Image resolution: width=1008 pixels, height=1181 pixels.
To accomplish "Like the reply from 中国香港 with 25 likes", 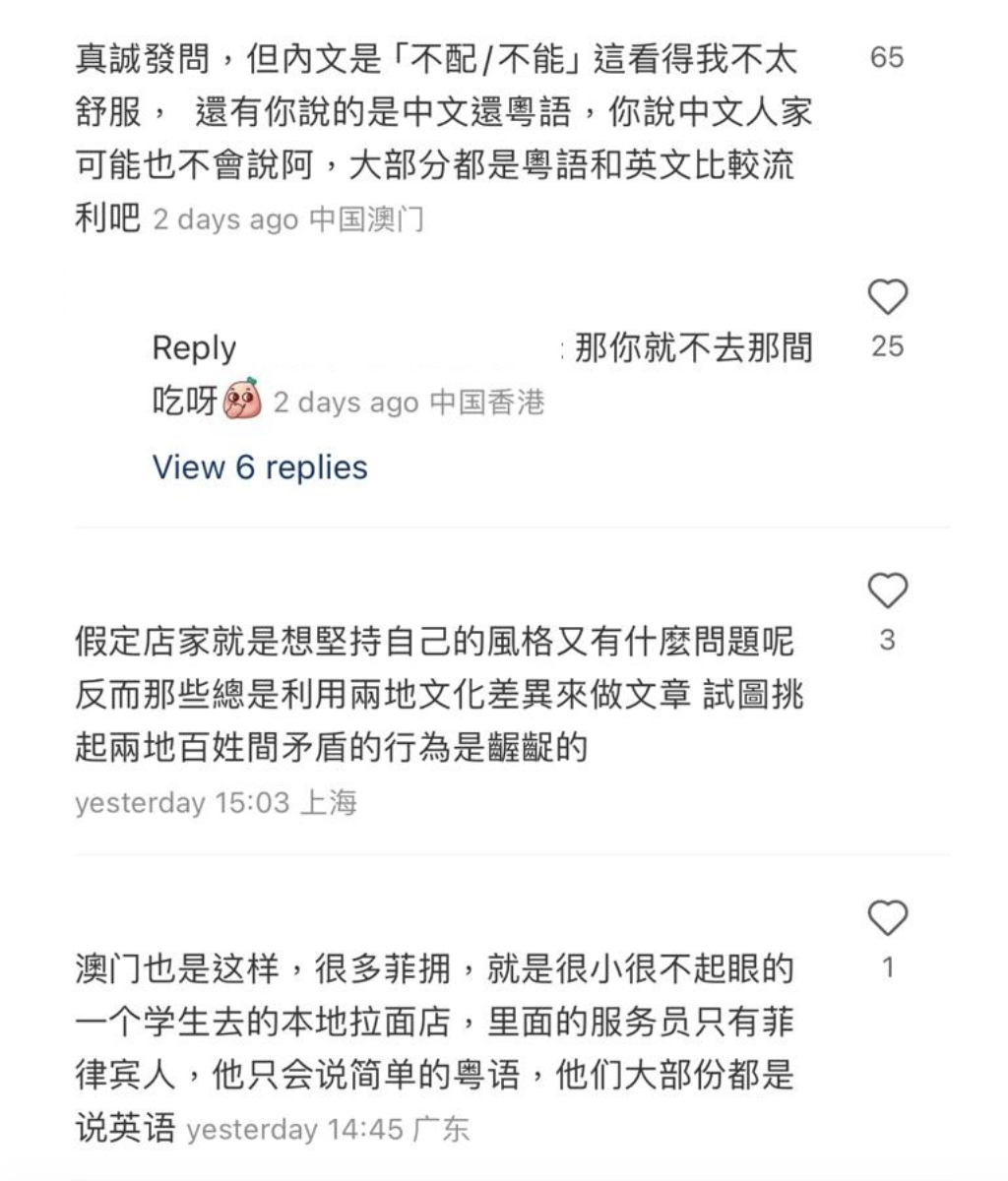I will point(887,297).
